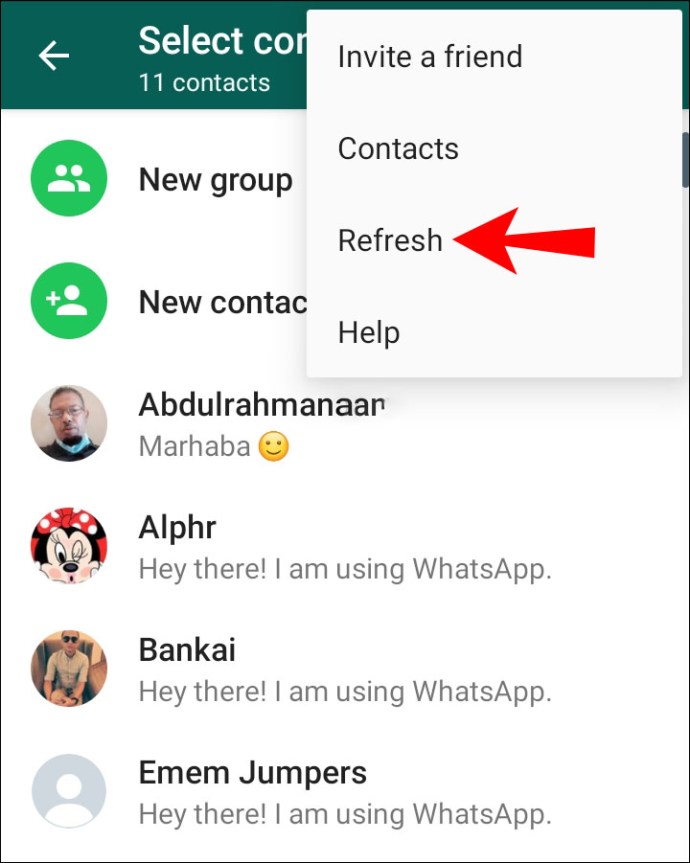The image size is (690, 863).
Task: Open Help from the menu
Action: coord(494,332)
